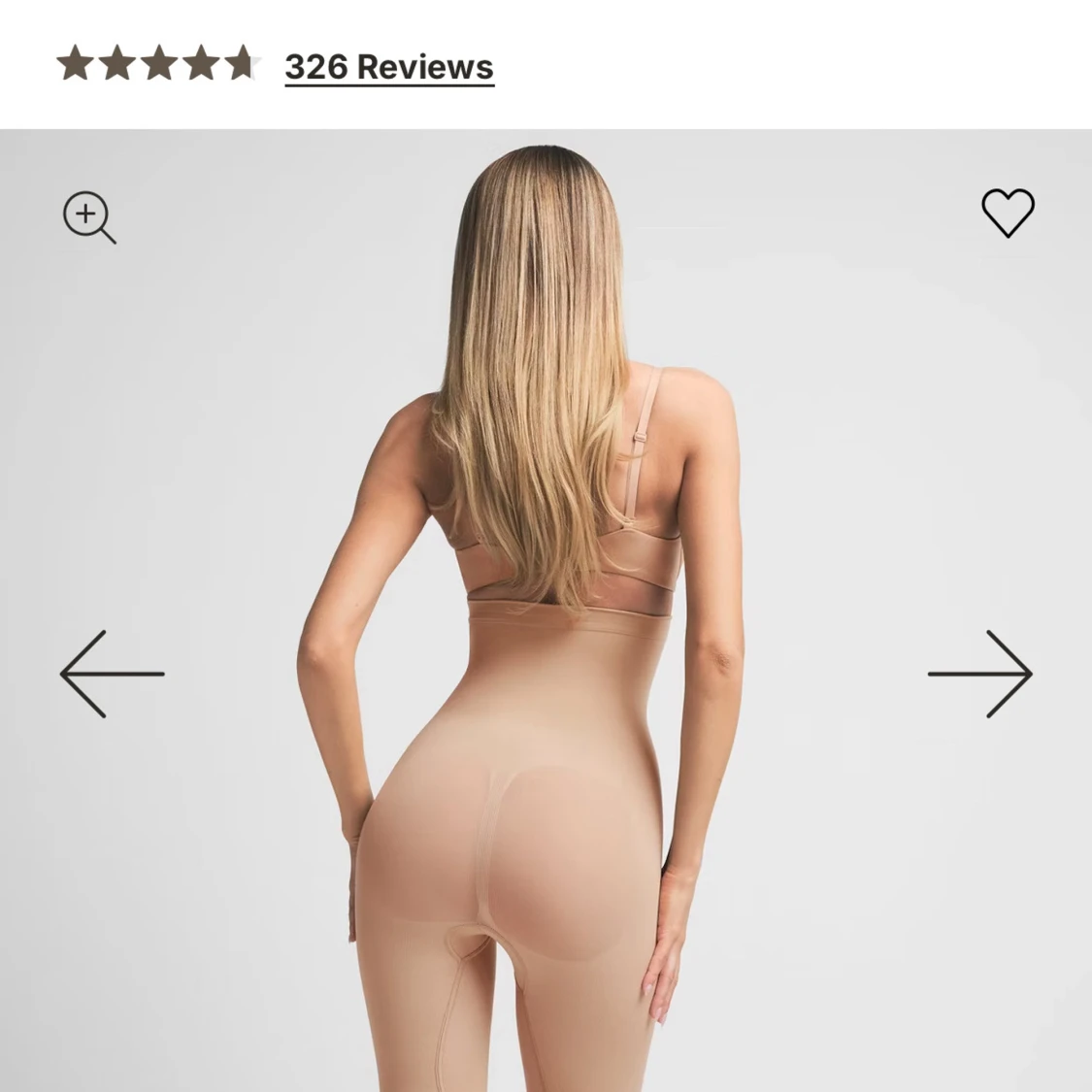Viewport: 1092px width, 1092px height.
Task: Go to the next product photo
Action: pos(980,674)
